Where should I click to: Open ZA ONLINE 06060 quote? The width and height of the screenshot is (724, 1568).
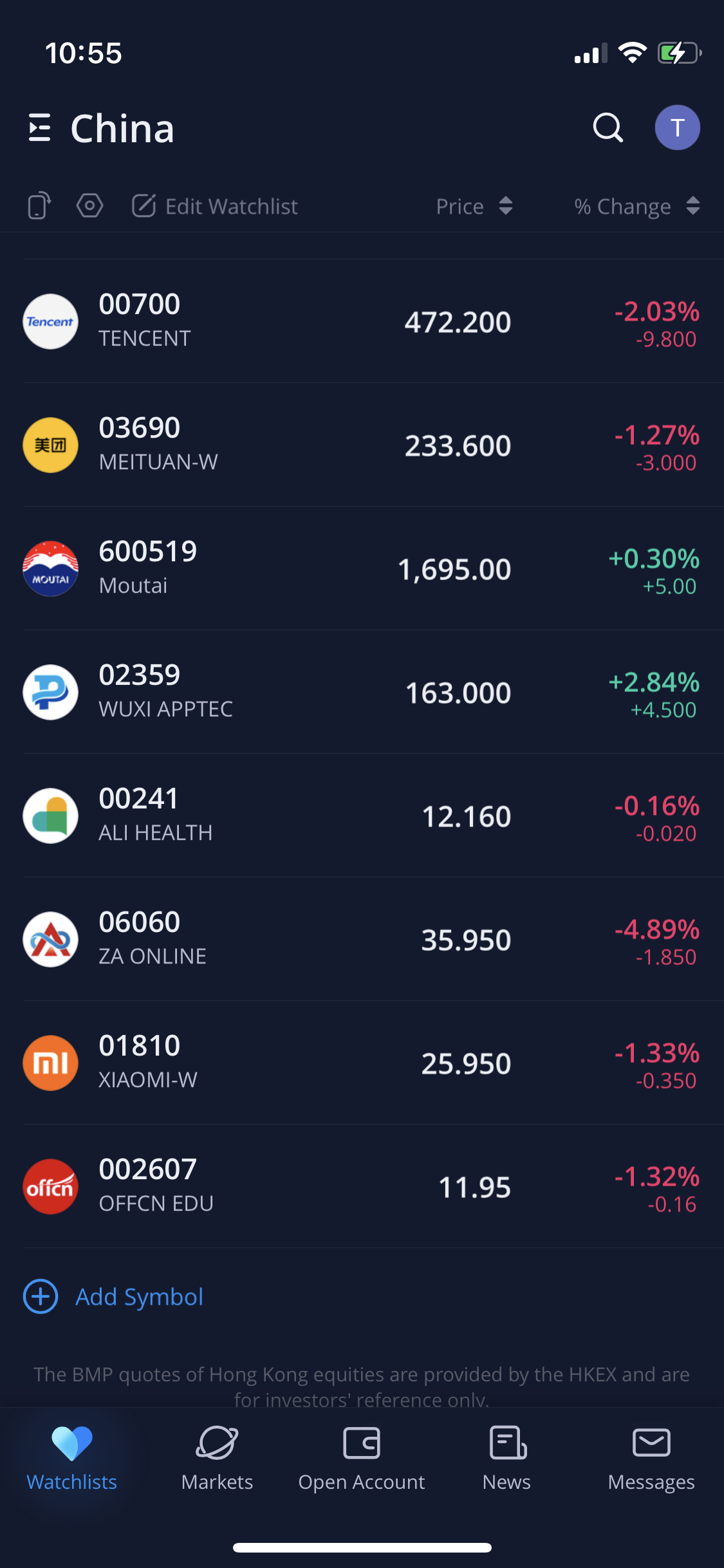click(362, 939)
